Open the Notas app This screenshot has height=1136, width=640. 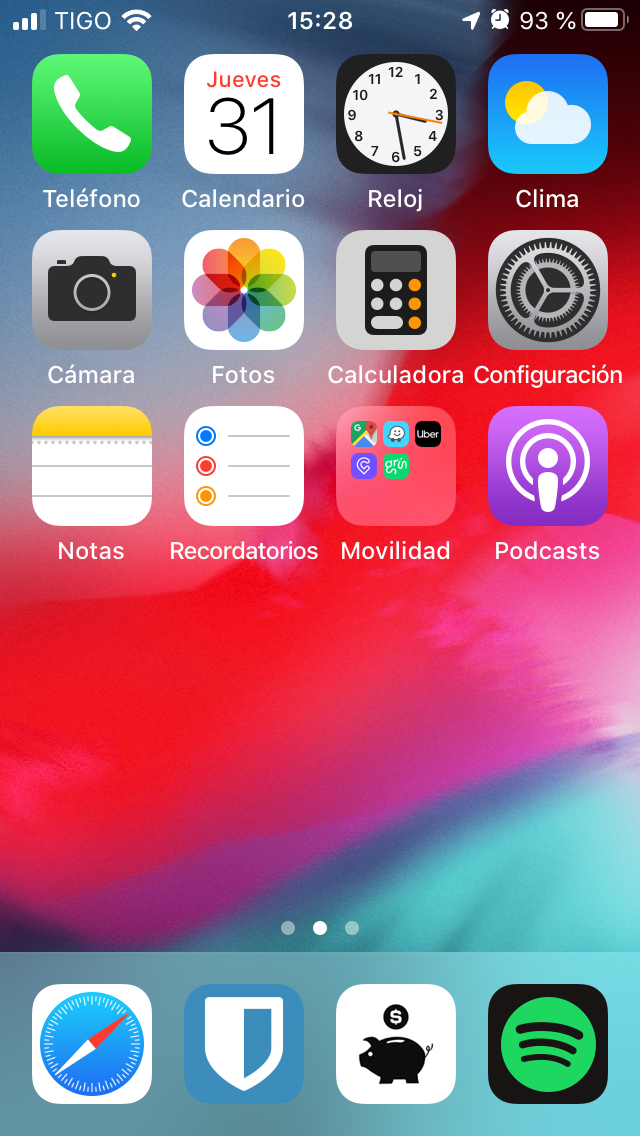click(92, 466)
